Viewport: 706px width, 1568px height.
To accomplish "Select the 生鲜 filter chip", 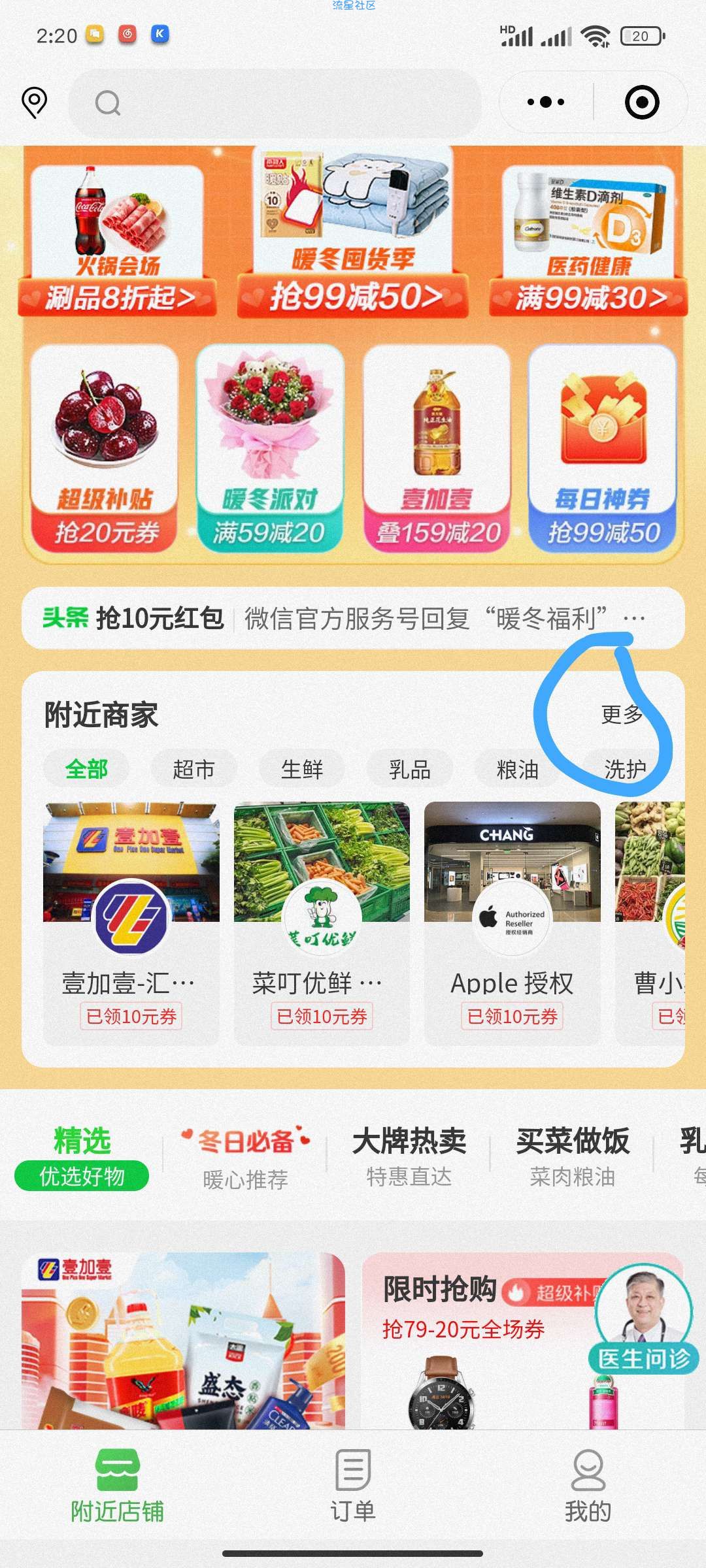I will (x=302, y=770).
